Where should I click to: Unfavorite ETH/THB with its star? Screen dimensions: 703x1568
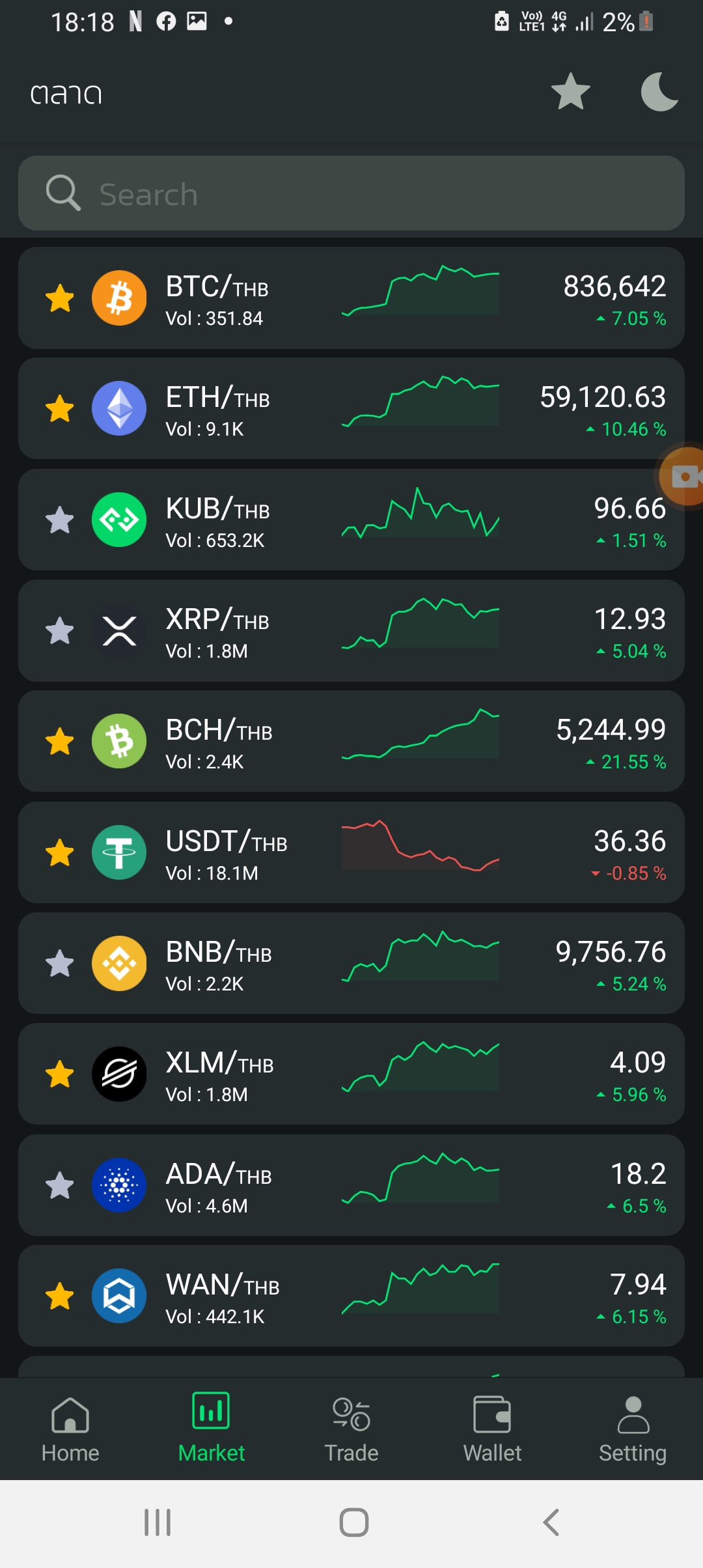[60, 409]
